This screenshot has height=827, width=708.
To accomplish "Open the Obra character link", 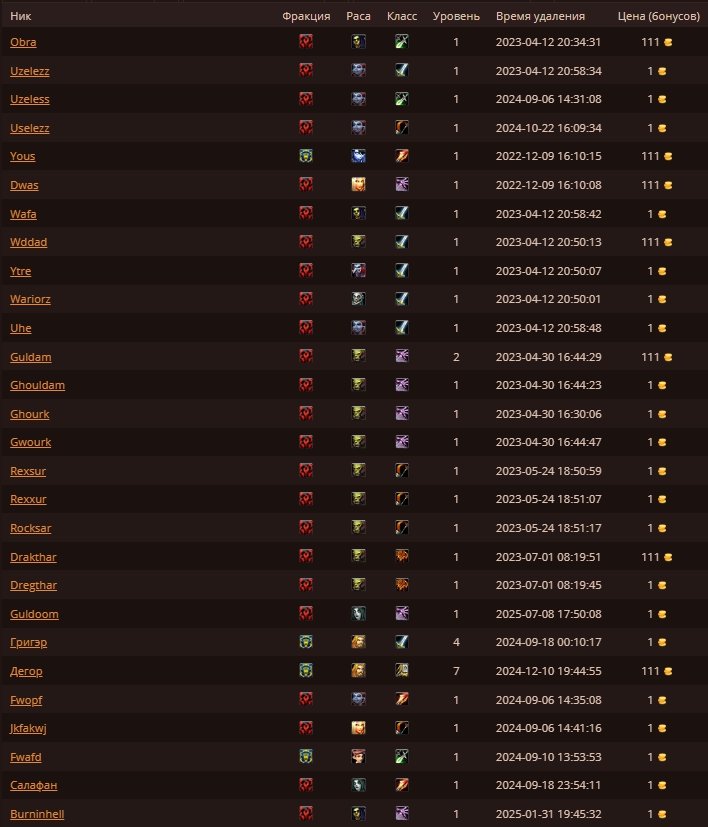I will (x=23, y=42).
